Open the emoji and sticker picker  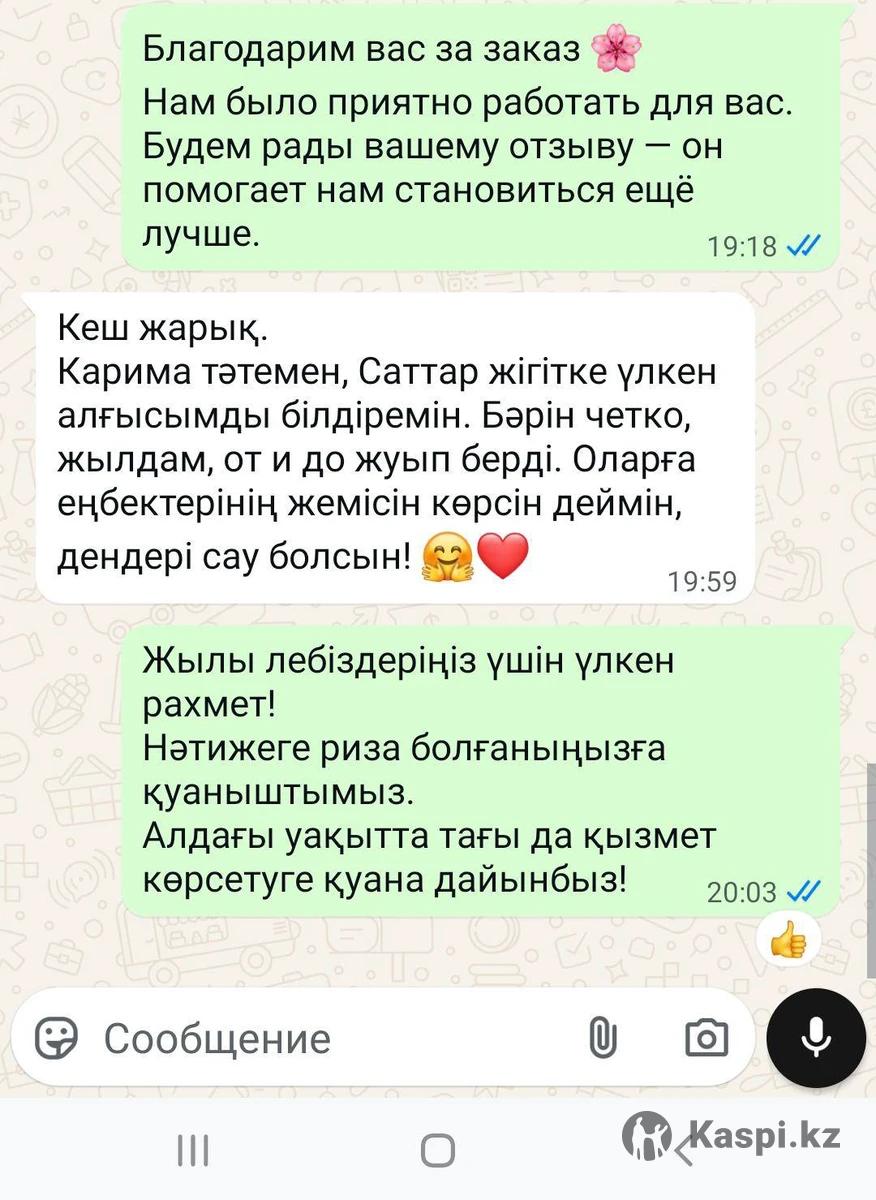(x=56, y=1038)
